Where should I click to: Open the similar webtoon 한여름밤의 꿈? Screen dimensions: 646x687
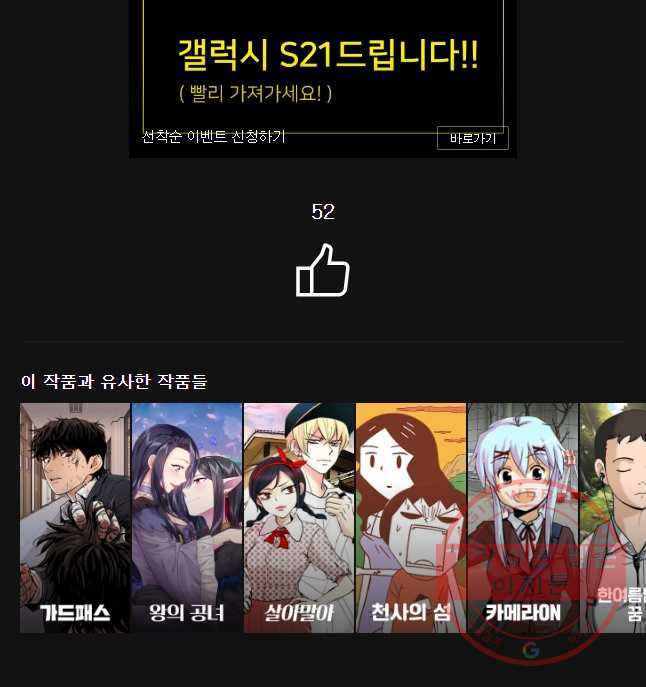(x=614, y=517)
